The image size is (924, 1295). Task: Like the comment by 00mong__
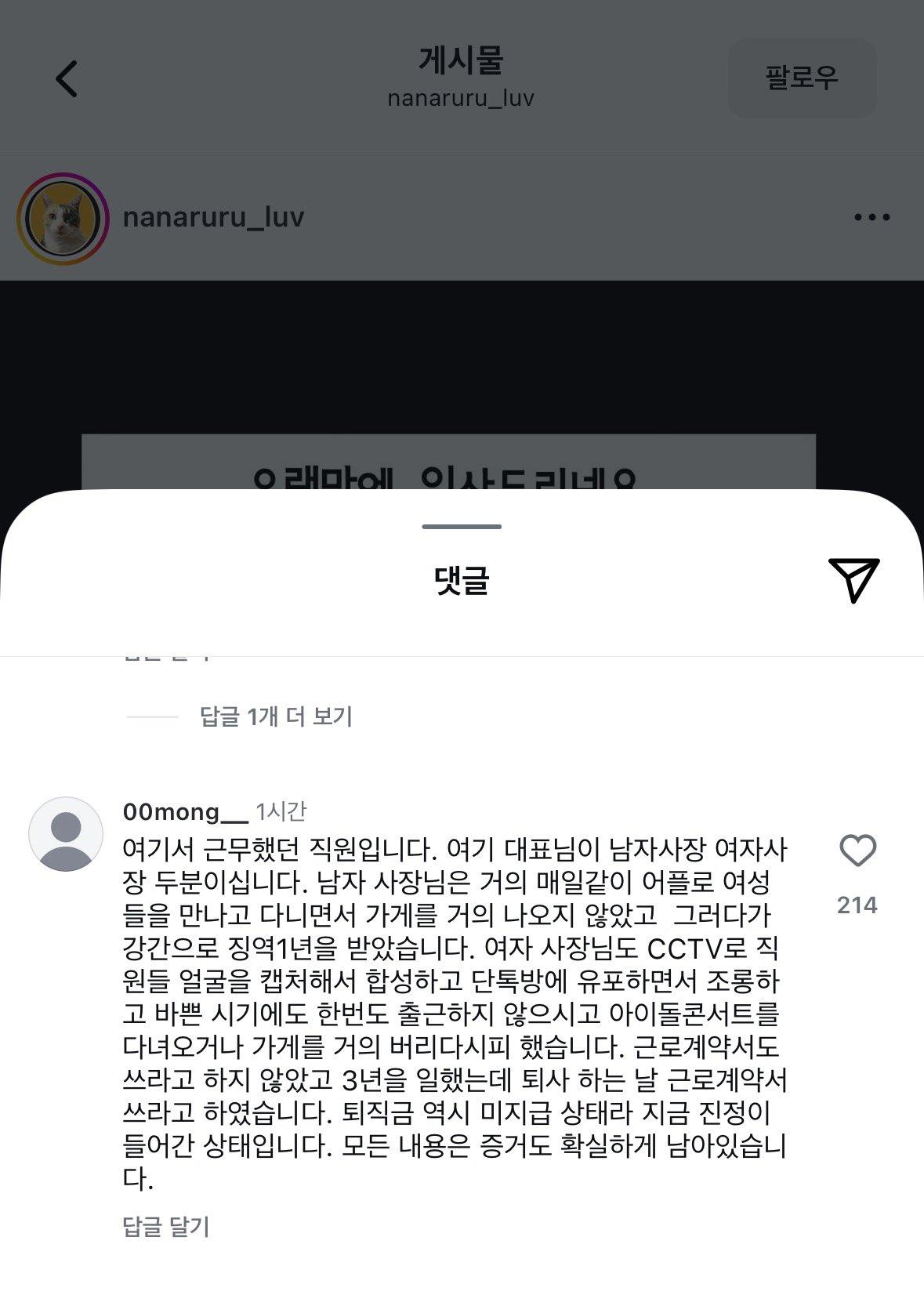click(857, 851)
